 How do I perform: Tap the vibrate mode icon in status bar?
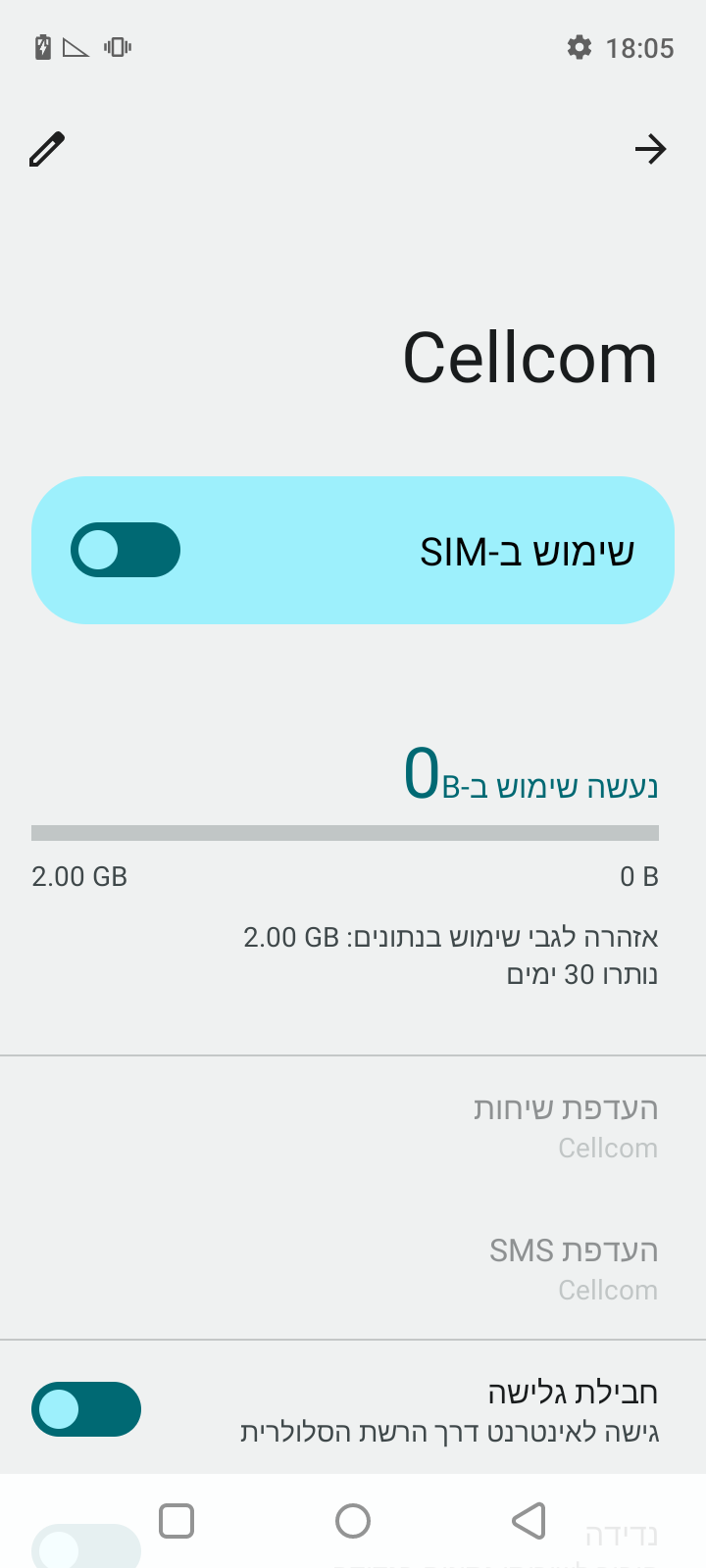[x=118, y=46]
